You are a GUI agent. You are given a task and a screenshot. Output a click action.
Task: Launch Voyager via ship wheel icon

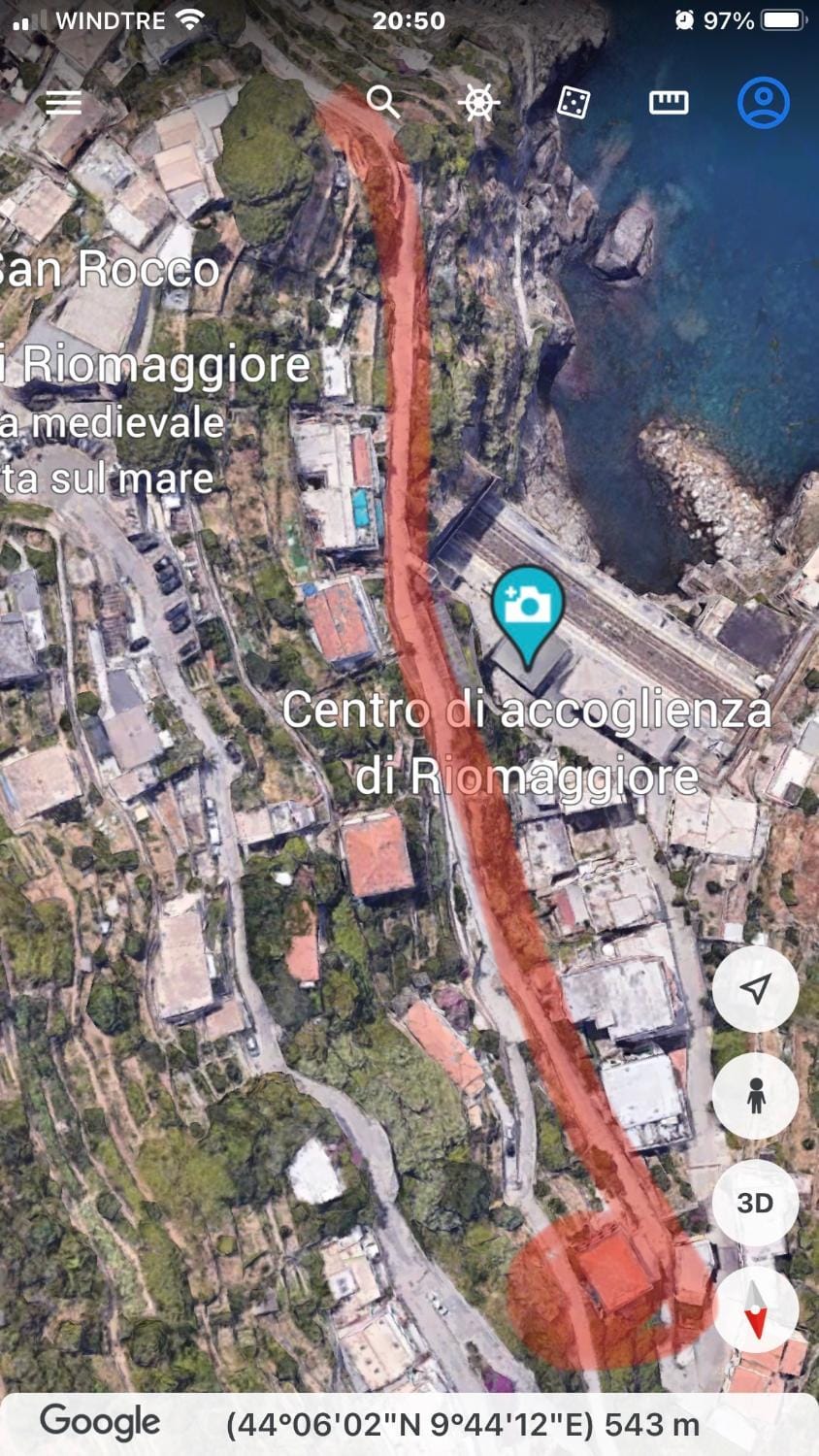click(478, 102)
